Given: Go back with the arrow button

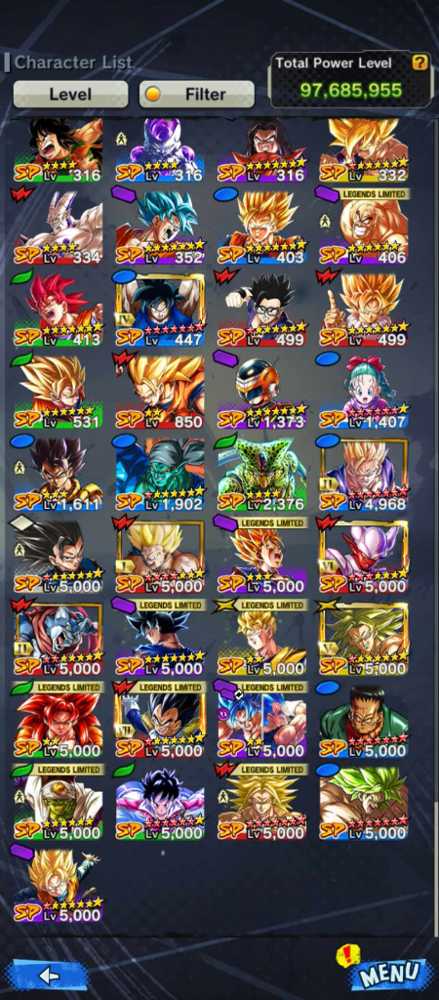Looking at the screenshot, I should pyautogui.click(x=50, y=975).
